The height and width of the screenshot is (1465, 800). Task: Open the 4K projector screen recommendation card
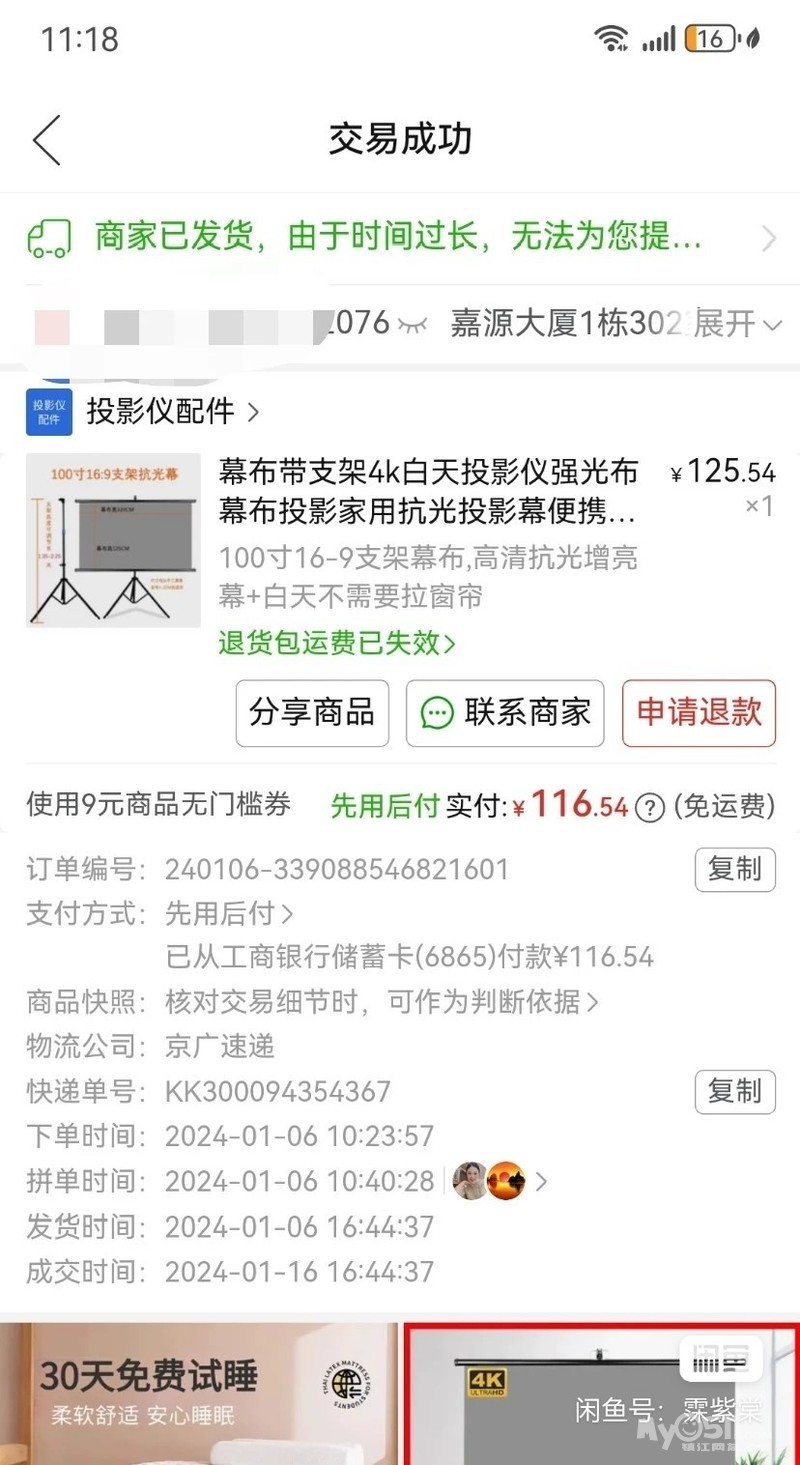pos(600,1393)
